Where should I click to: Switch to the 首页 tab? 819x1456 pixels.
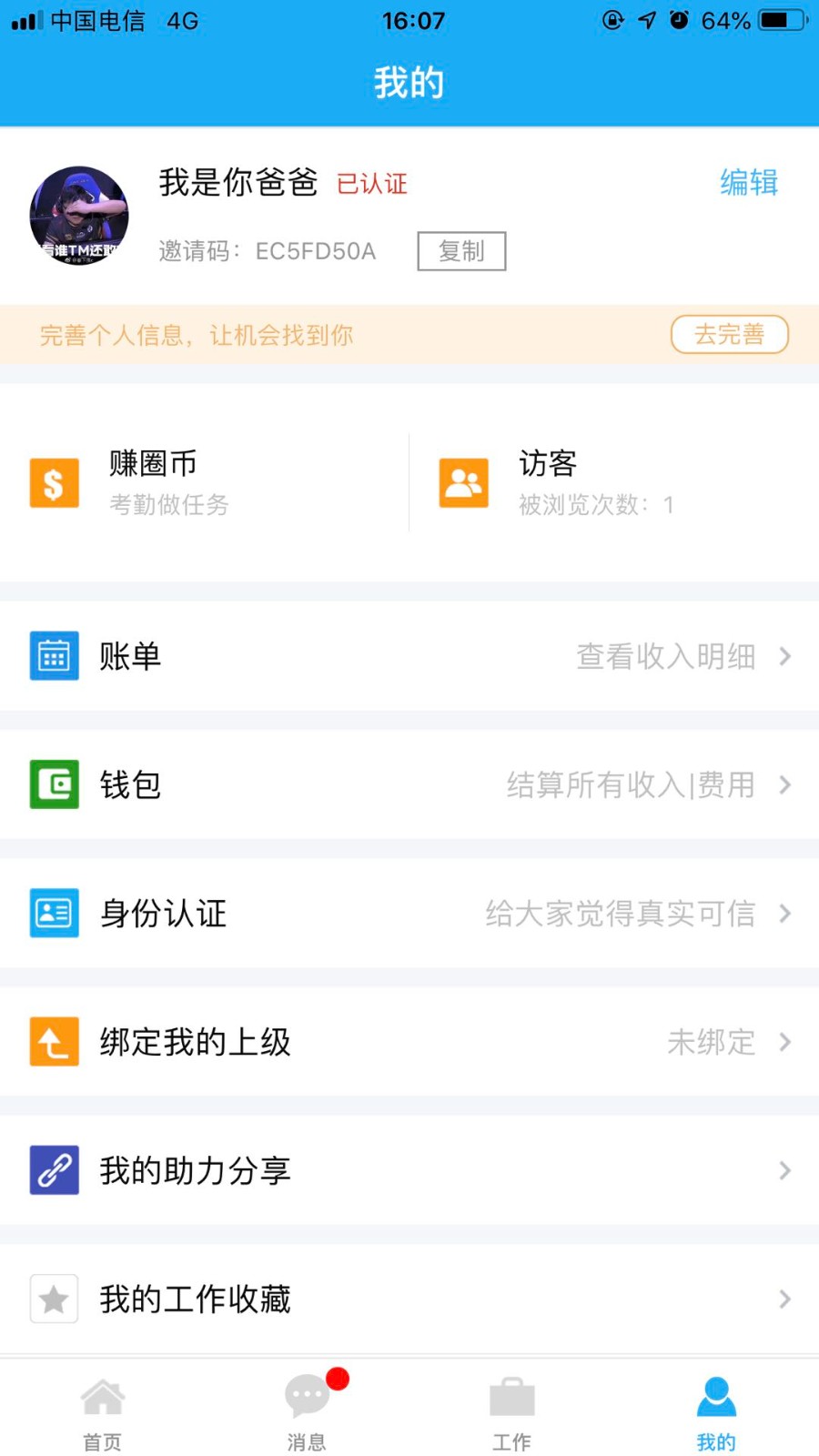[x=102, y=1409]
